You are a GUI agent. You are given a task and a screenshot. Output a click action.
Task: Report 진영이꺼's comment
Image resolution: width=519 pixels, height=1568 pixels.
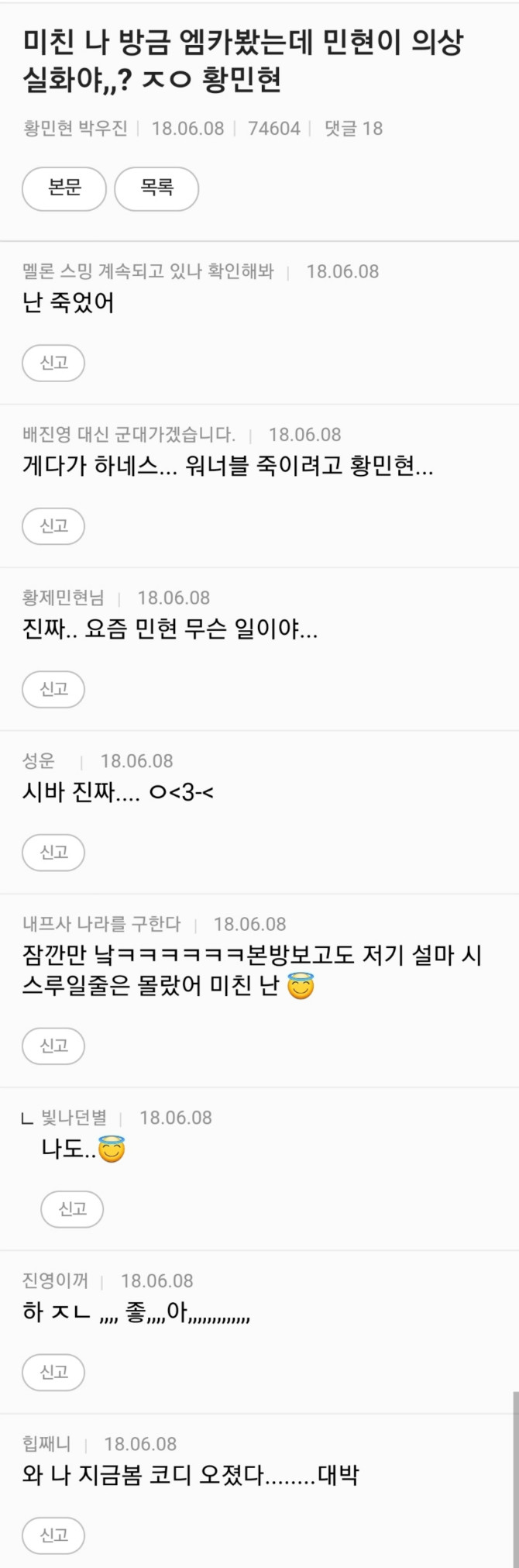tap(53, 1373)
